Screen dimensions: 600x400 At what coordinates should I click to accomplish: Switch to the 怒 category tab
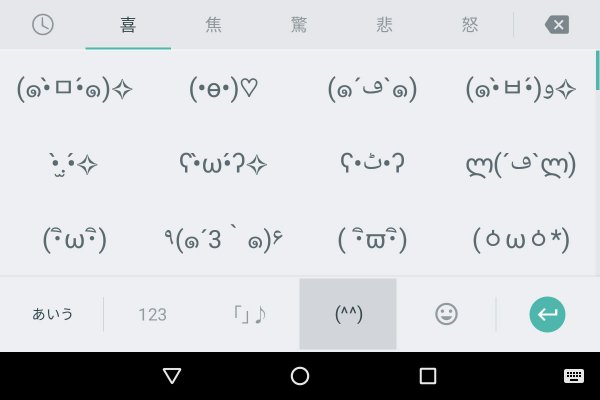point(470,24)
